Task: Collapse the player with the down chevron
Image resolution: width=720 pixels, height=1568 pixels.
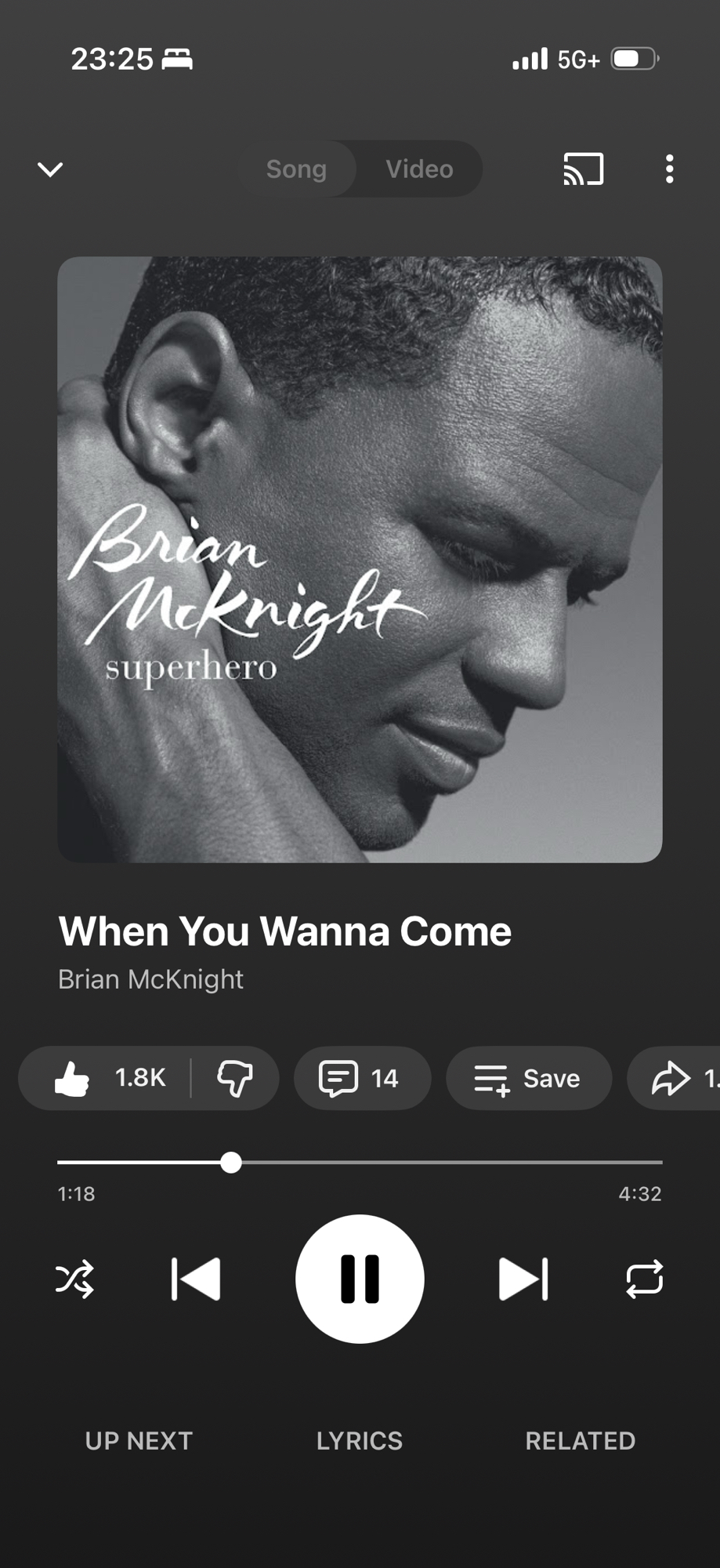Action: point(50,169)
